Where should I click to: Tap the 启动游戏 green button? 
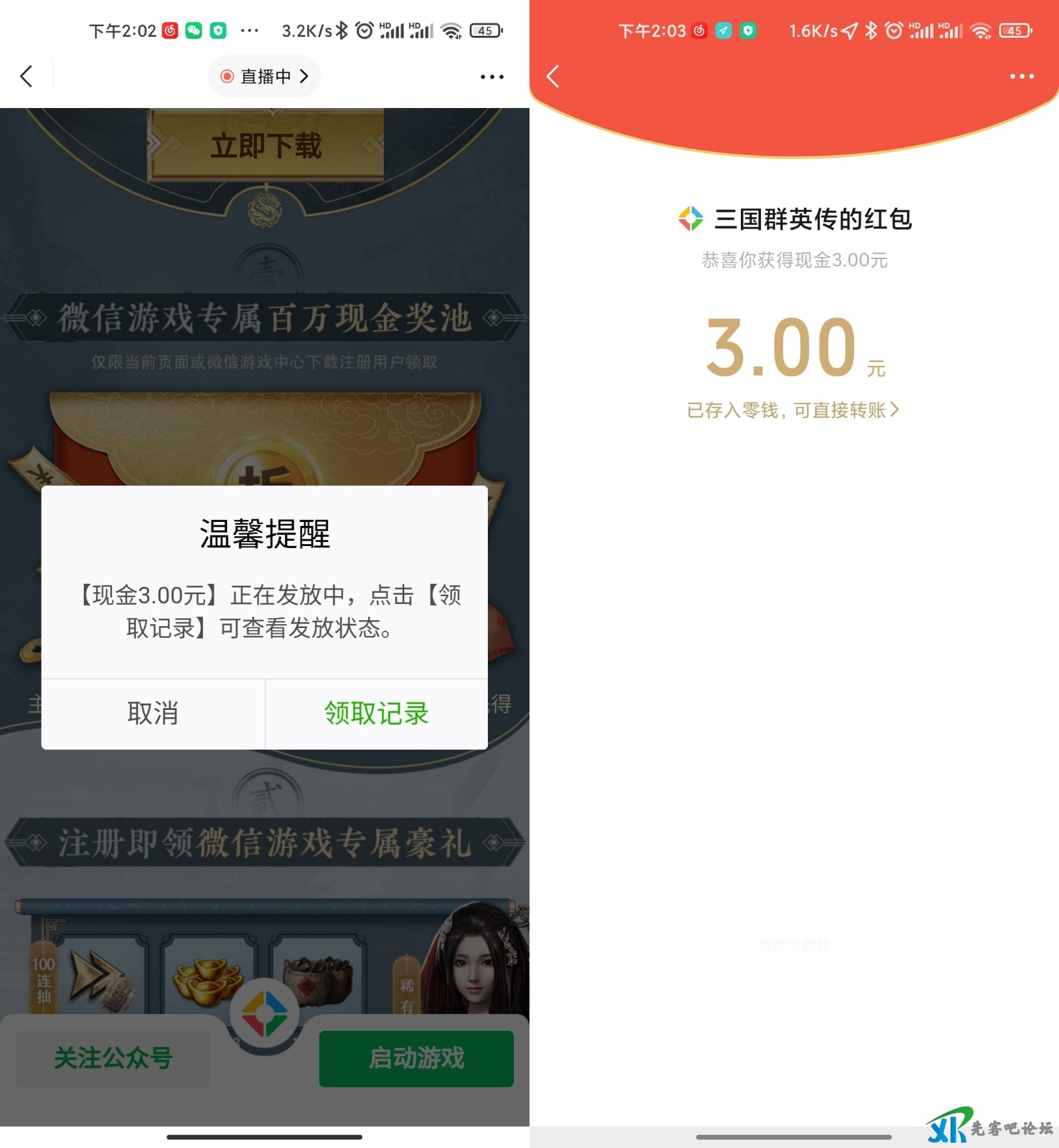point(416,1059)
